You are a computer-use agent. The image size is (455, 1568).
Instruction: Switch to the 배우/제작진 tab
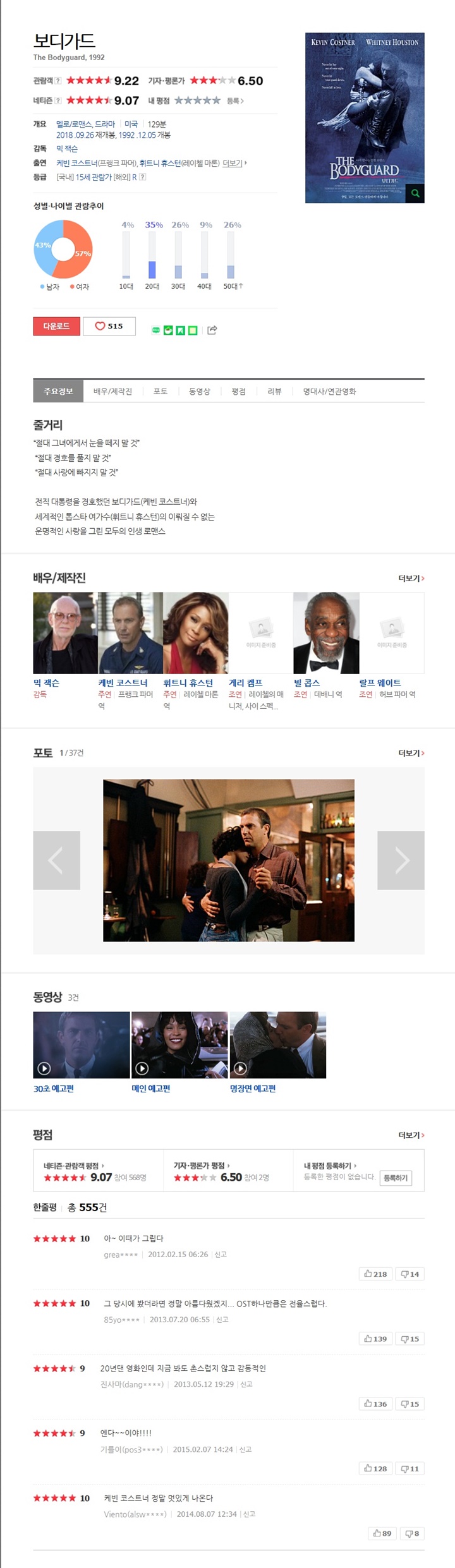112,391
